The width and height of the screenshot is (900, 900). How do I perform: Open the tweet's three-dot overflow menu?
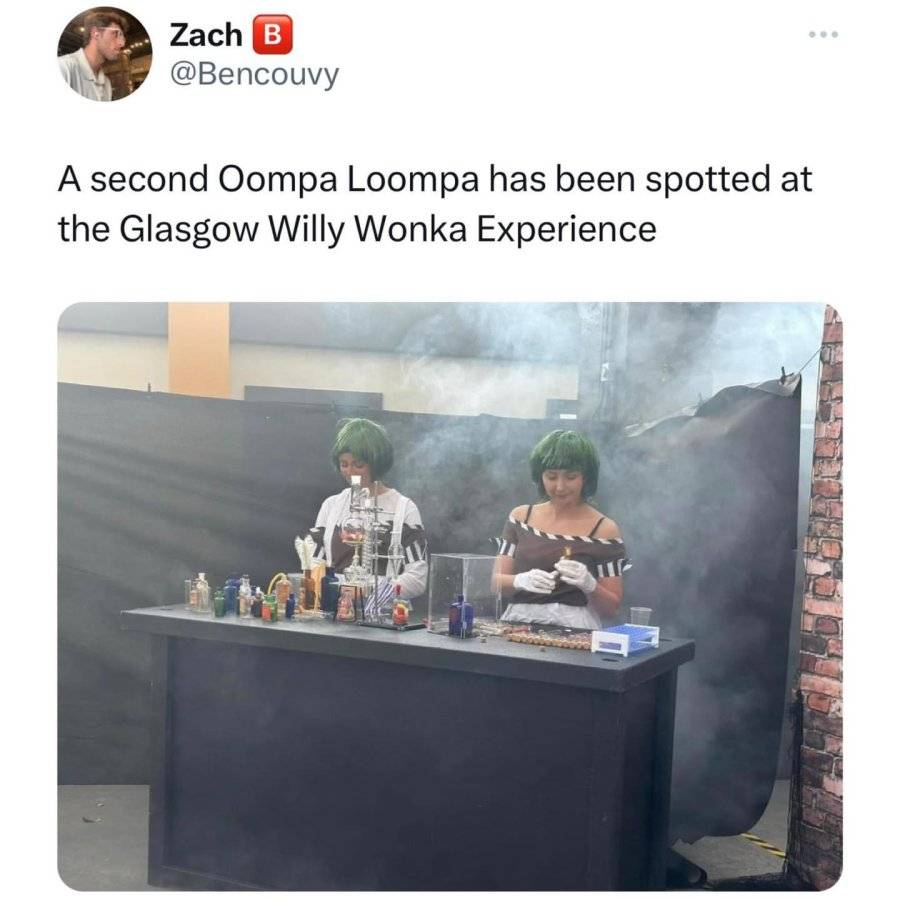coord(824,34)
